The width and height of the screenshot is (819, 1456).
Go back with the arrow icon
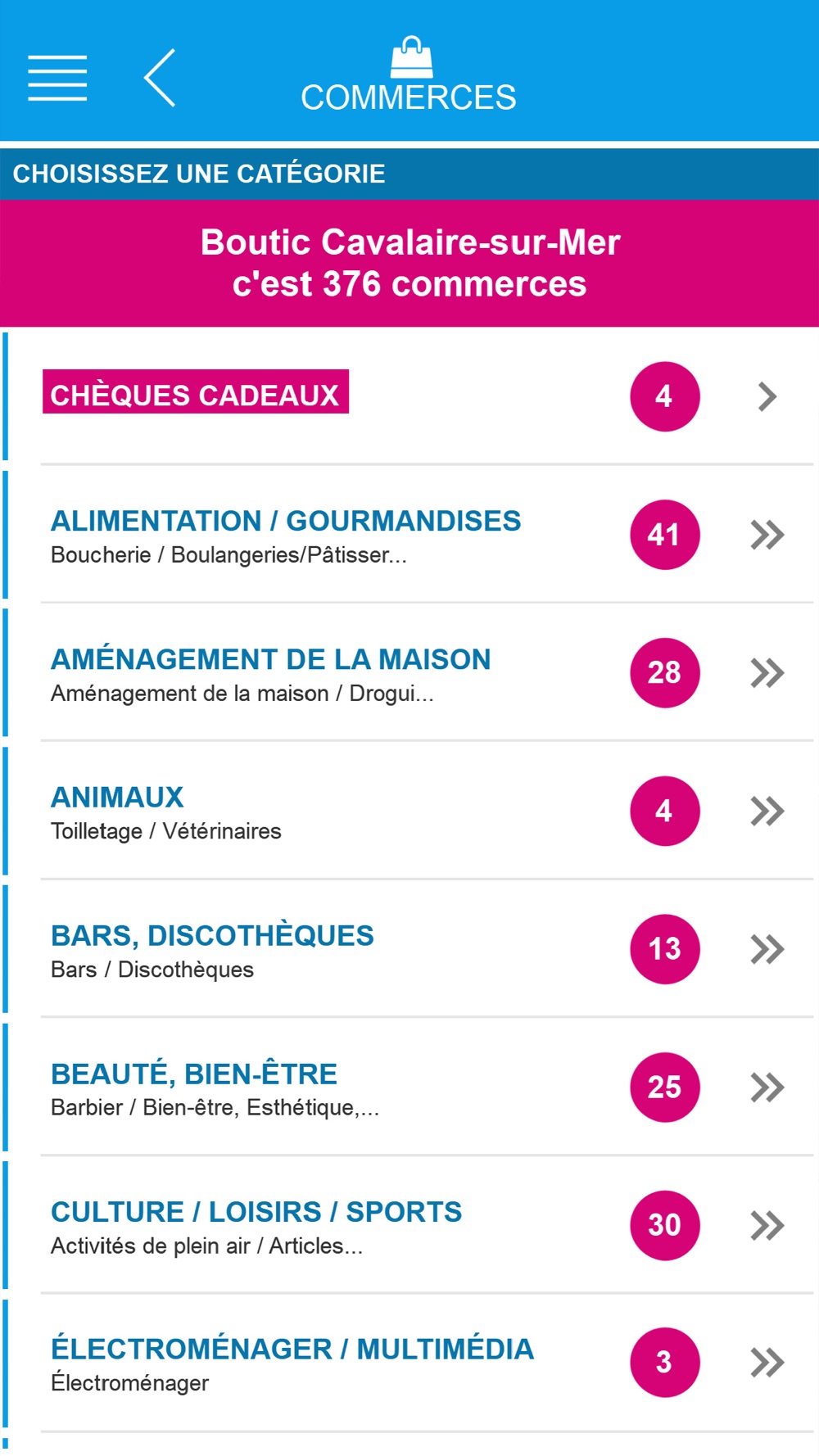pos(160,78)
